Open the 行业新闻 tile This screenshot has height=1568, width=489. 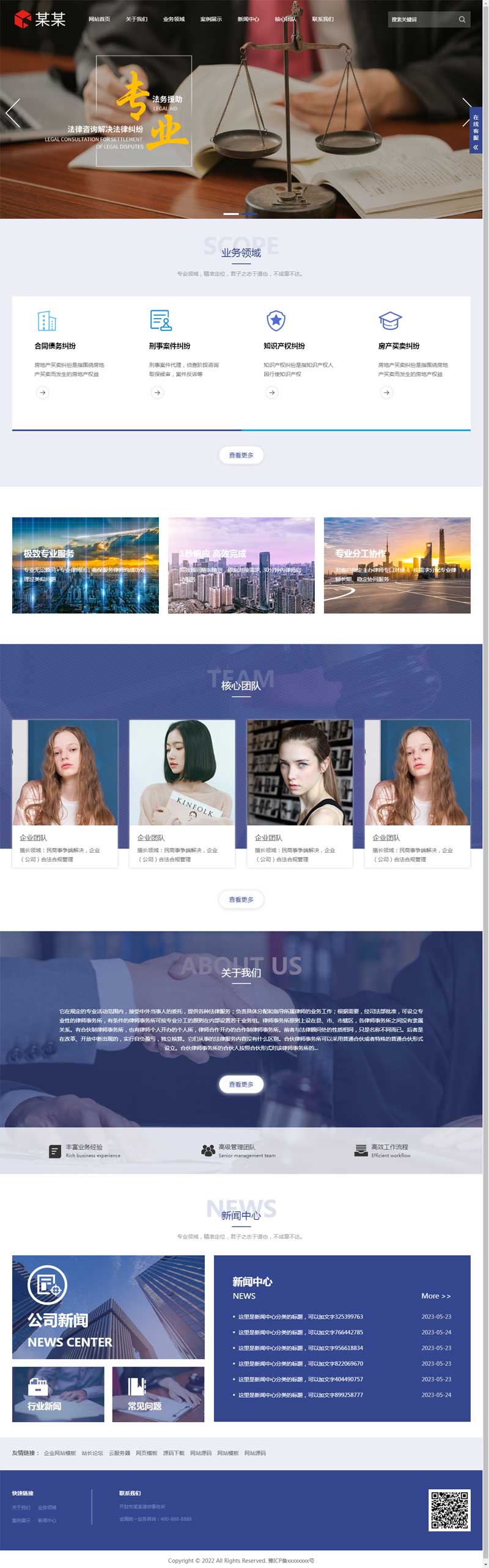[58, 1394]
